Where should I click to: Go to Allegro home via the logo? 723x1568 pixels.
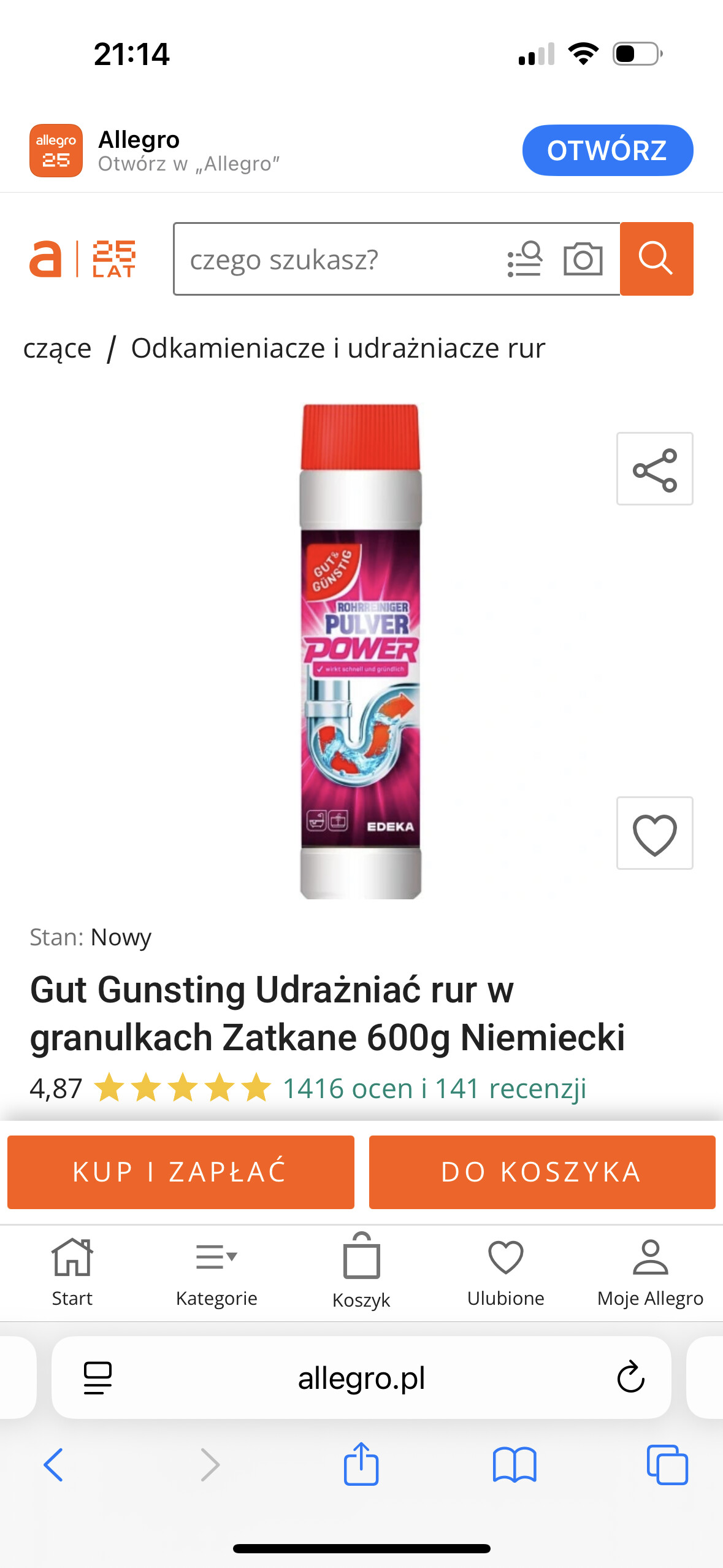(83, 259)
